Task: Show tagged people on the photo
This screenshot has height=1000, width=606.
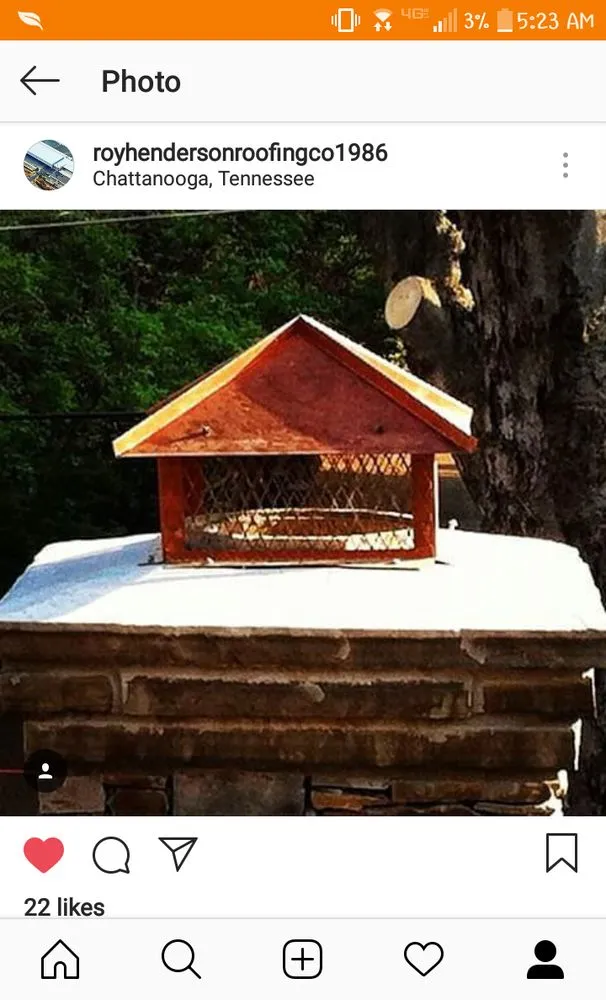Action: coord(45,771)
